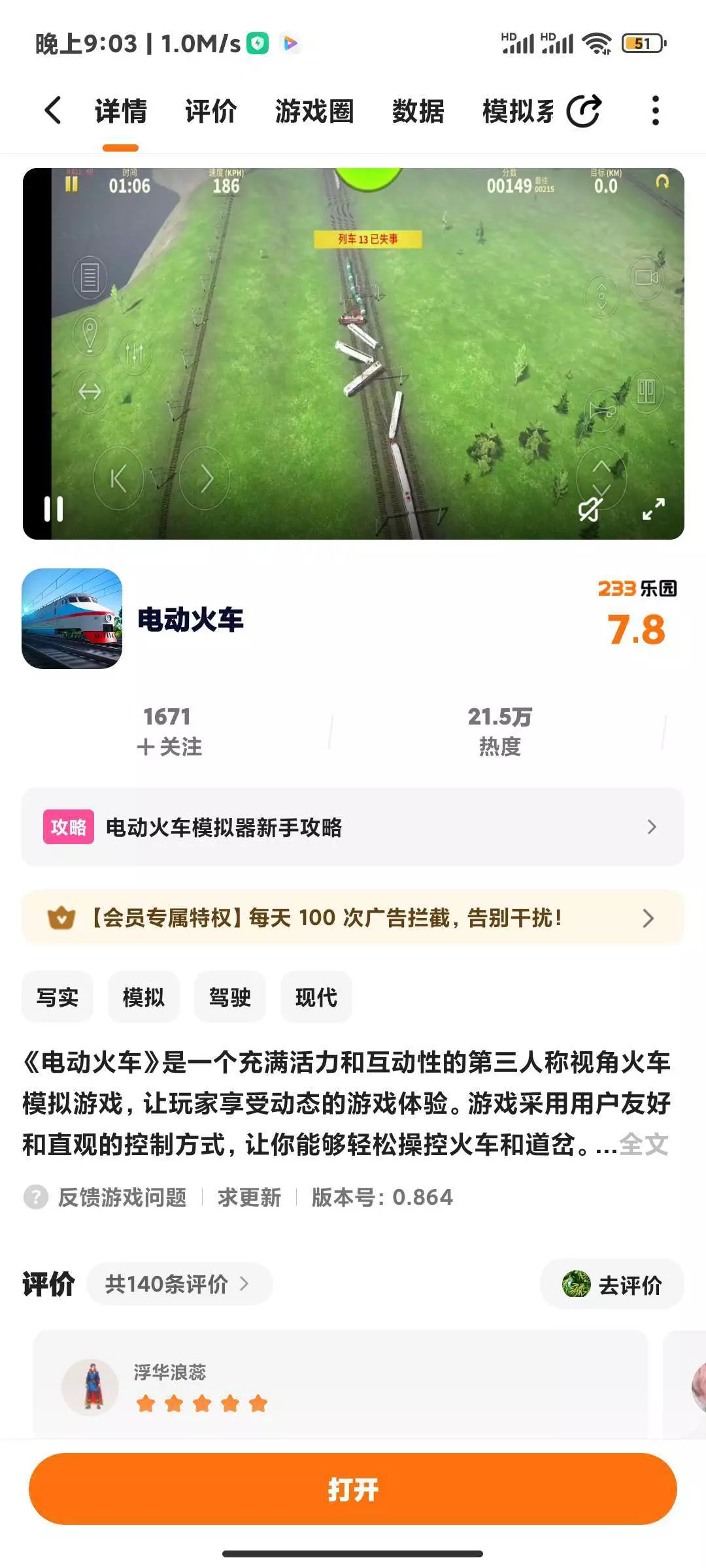Select the 写实 tag chip

(58, 997)
